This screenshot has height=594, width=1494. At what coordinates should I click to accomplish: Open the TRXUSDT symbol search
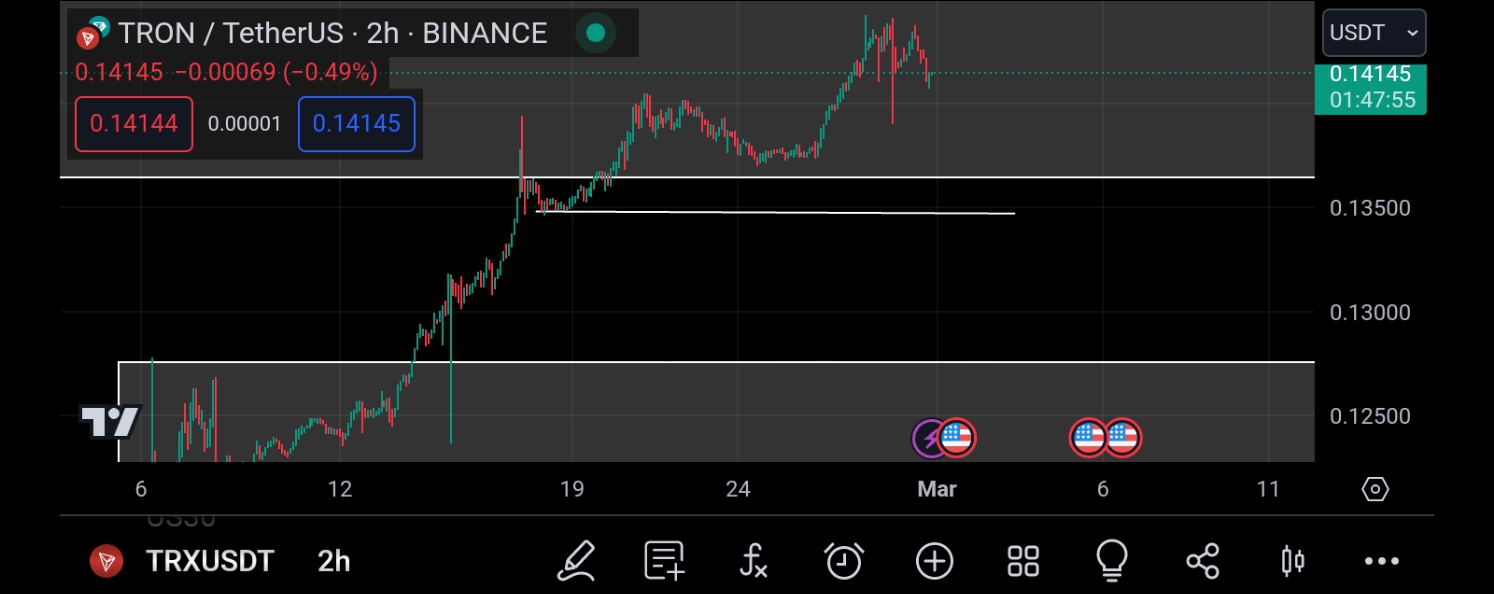(209, 561)
